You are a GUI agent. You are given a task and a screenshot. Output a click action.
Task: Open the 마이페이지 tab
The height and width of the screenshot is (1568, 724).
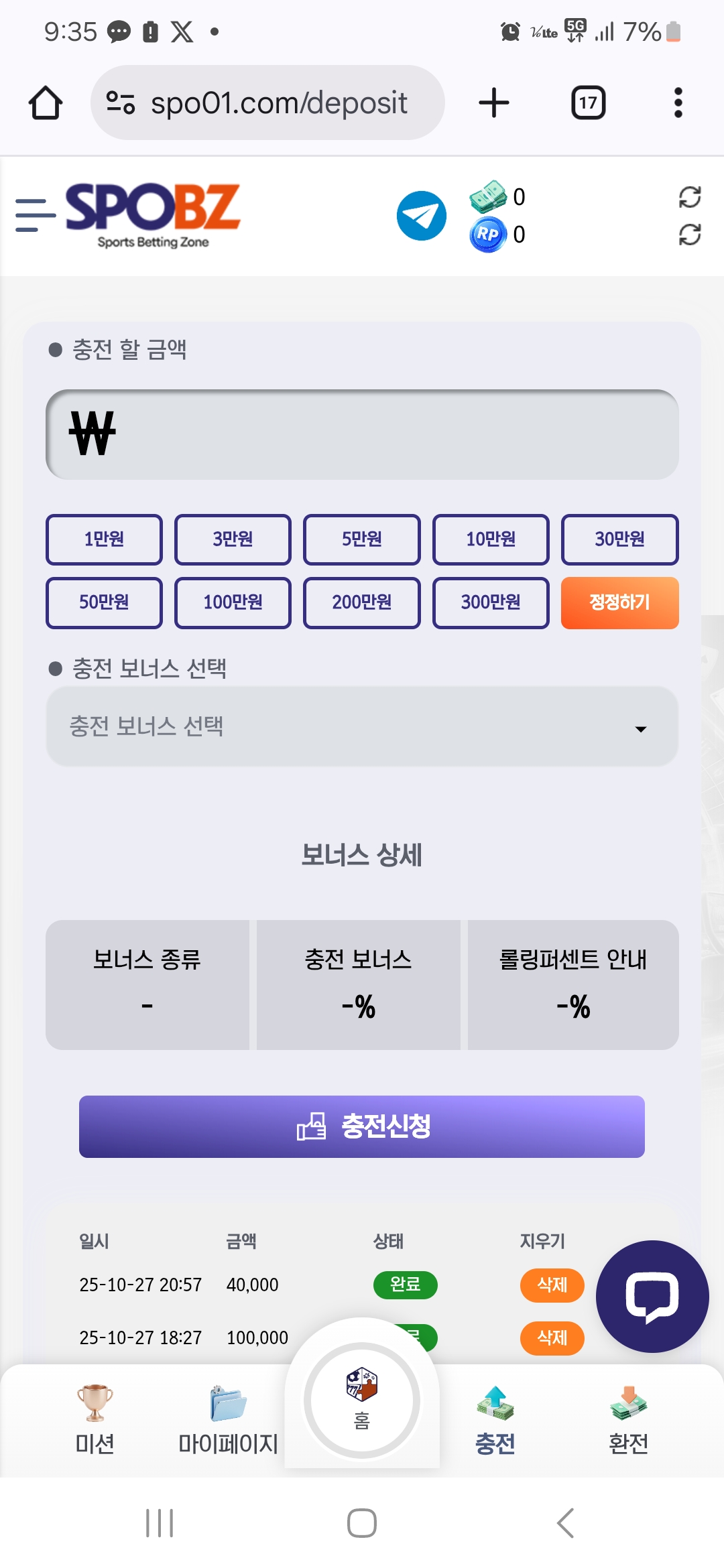coord(228,1419)
